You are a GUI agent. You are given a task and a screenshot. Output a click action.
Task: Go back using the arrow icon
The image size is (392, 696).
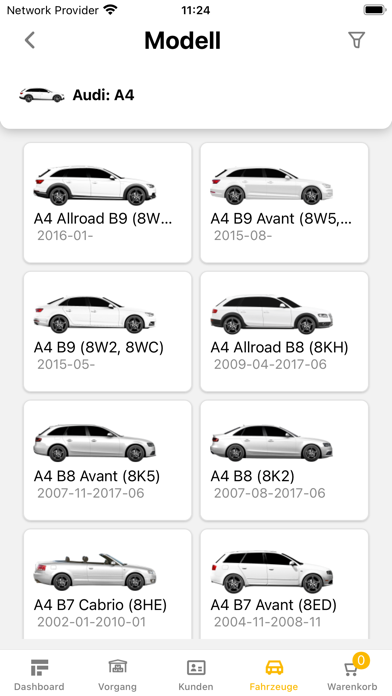click(x=30, y=40)
